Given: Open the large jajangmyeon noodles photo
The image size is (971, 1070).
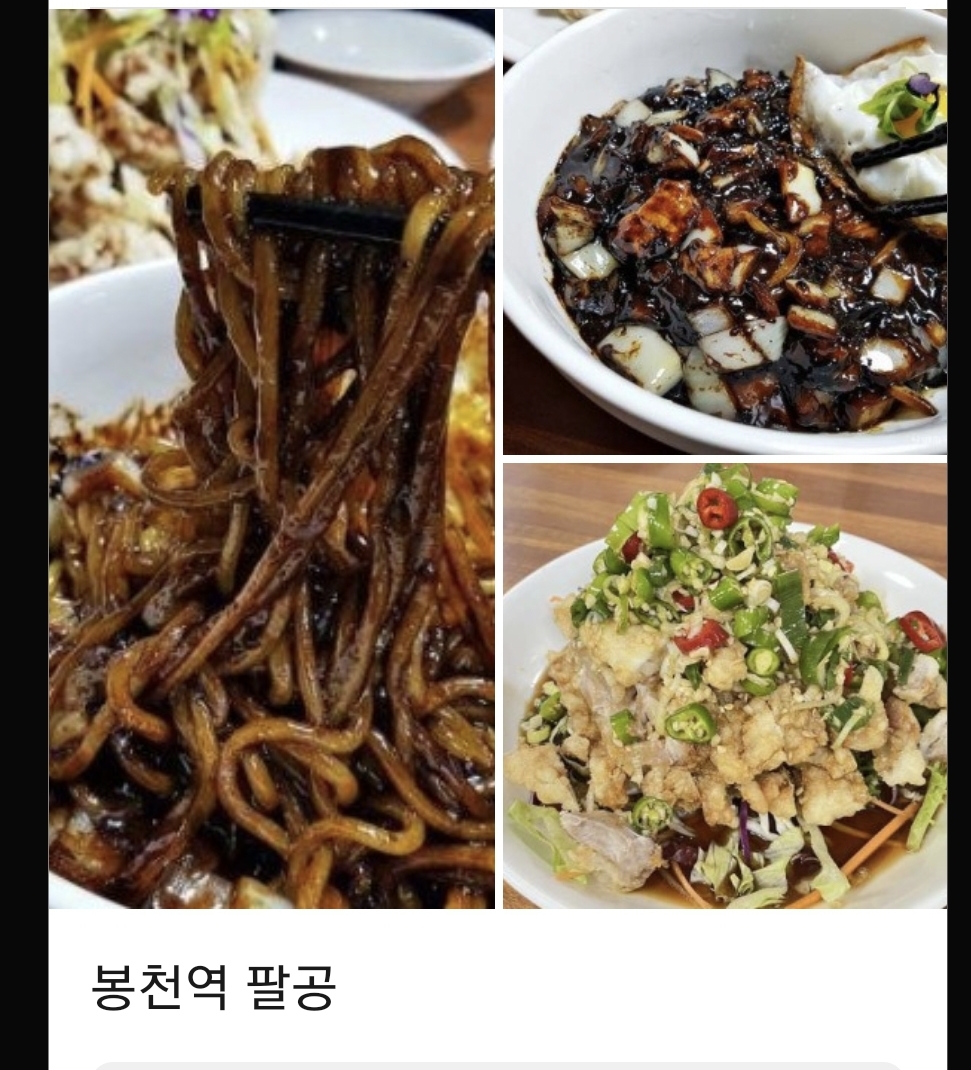Looking at the screenshot, I should 272,459.
